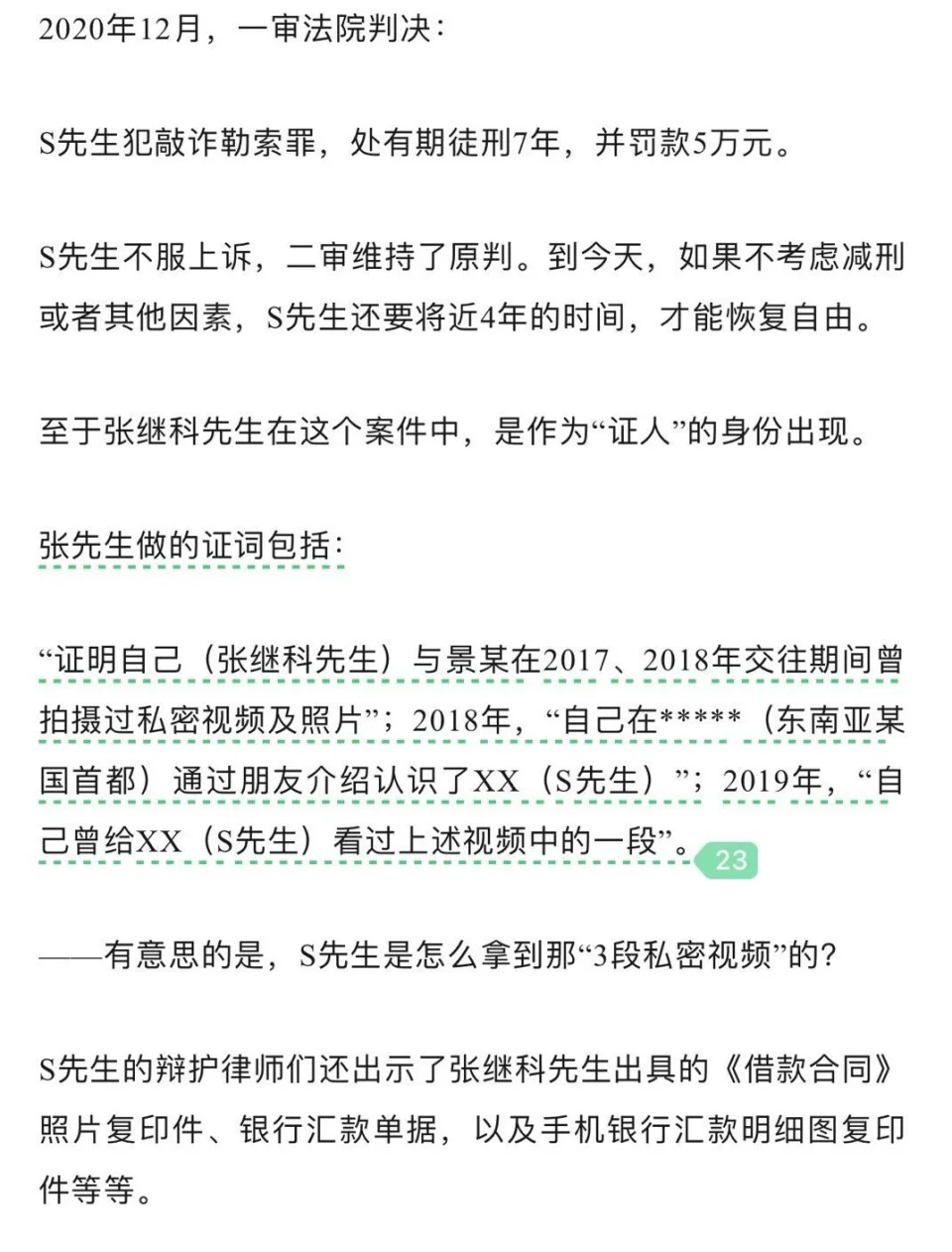Tap the underlined text 张先生做的证词包括
The height and width of the screenshot is (1252, 952).
190,546
